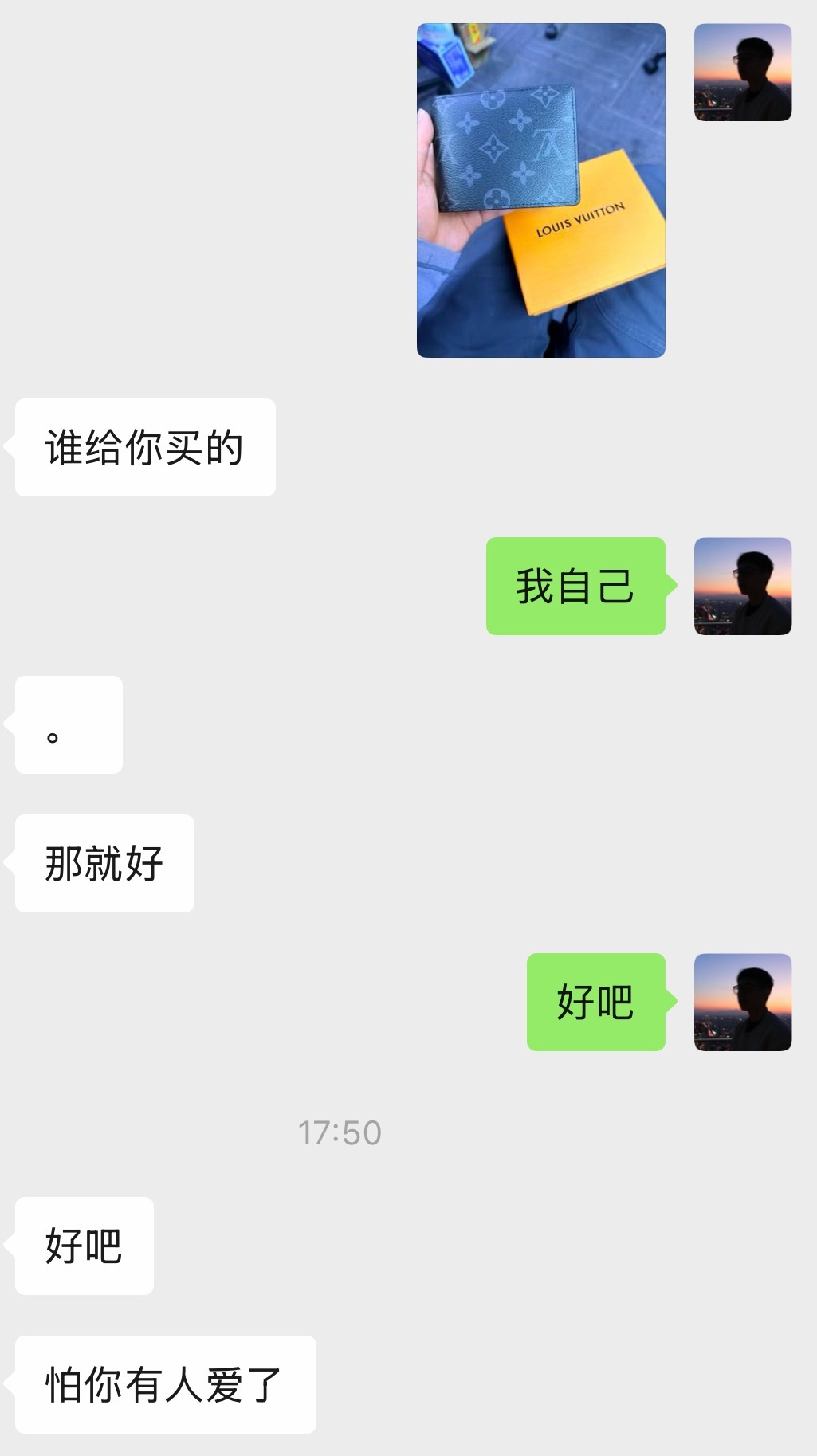Click the speech tail of the 谁给你买的 bubble
This screenshot has height=1456, width=817.
[x=11, y=446]
